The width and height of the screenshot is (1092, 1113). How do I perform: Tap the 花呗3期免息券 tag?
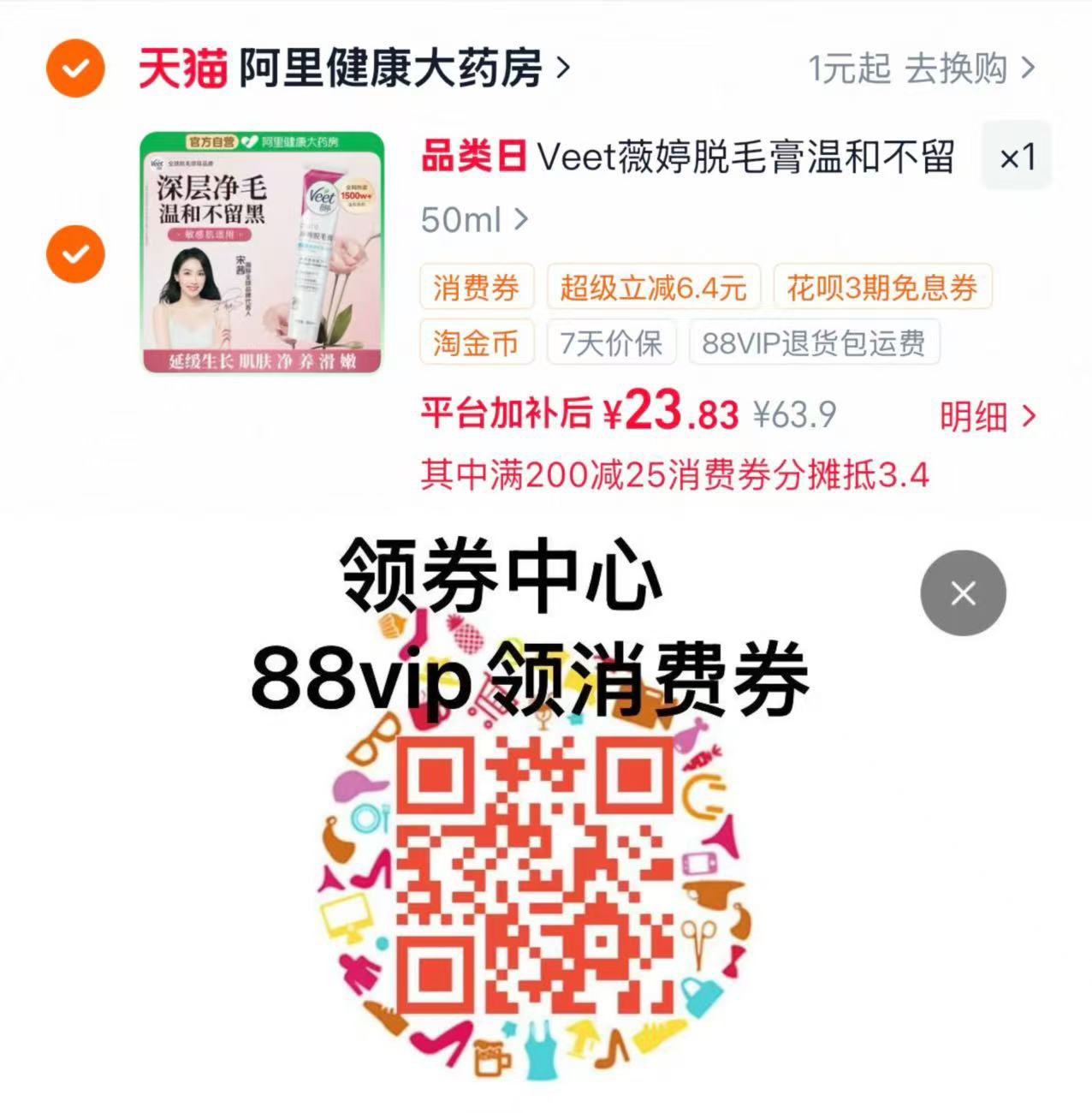881,288
